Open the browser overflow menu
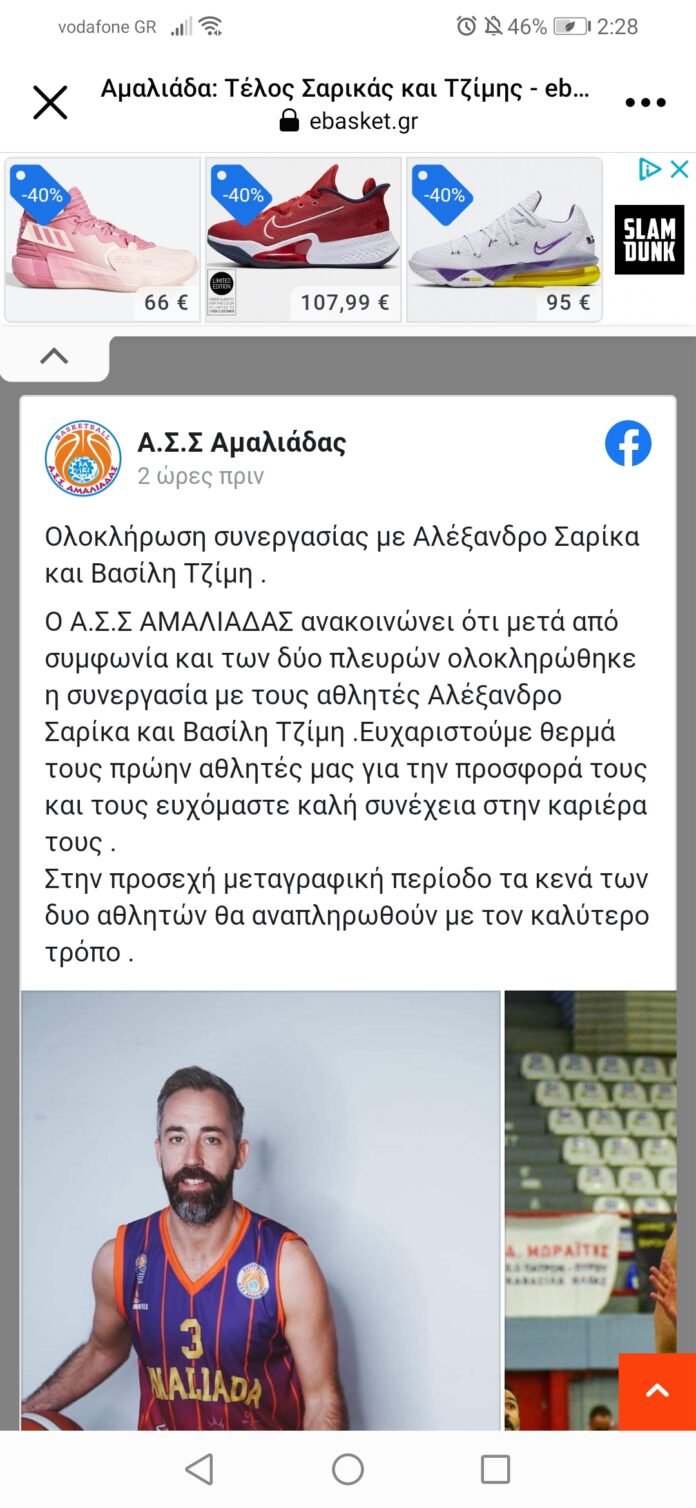696x1508 pixels. pyautogui.click(x=645, y=103)
